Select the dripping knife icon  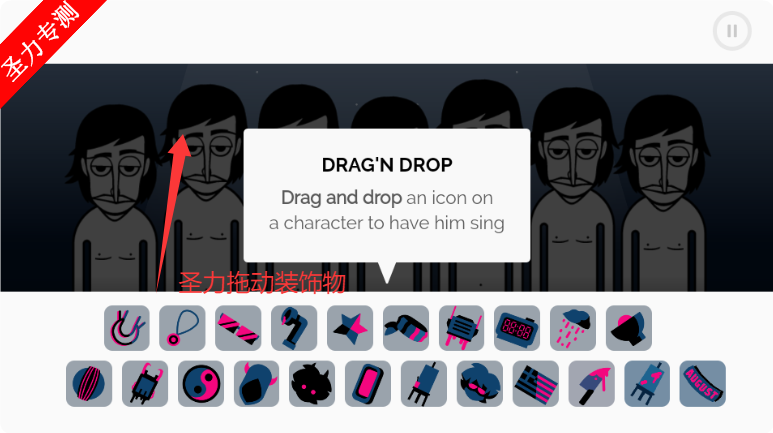point(591,384)
